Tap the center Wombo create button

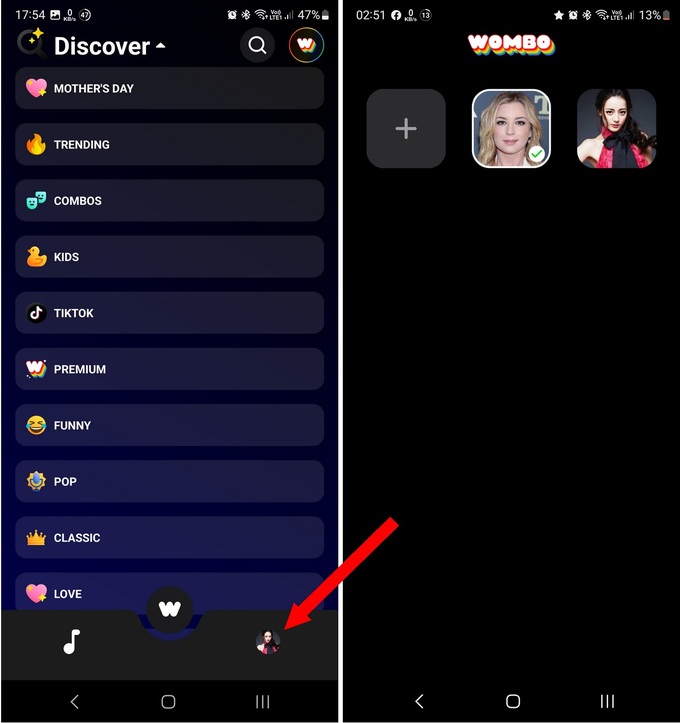click(x=169, y=609)
